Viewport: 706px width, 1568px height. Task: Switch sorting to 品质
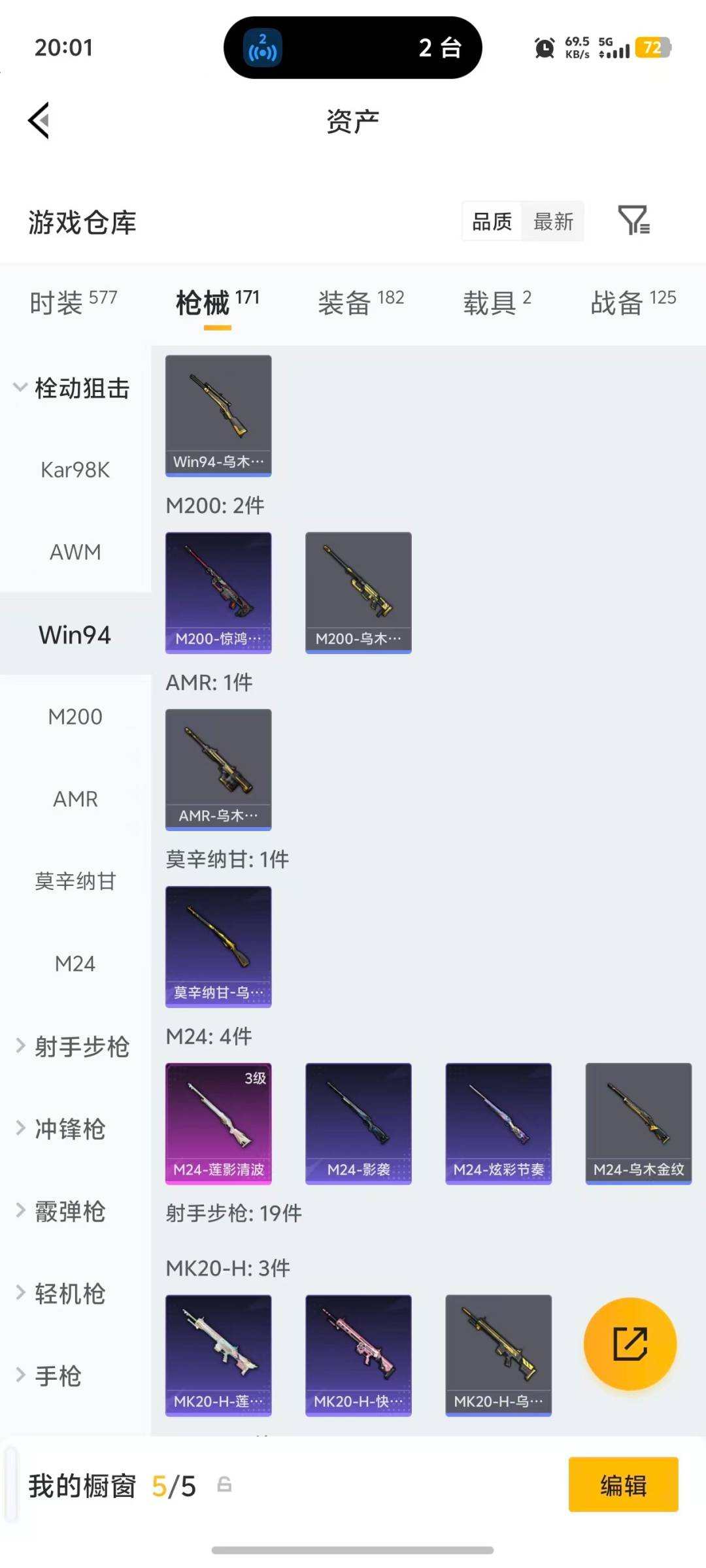pos(491,222)
